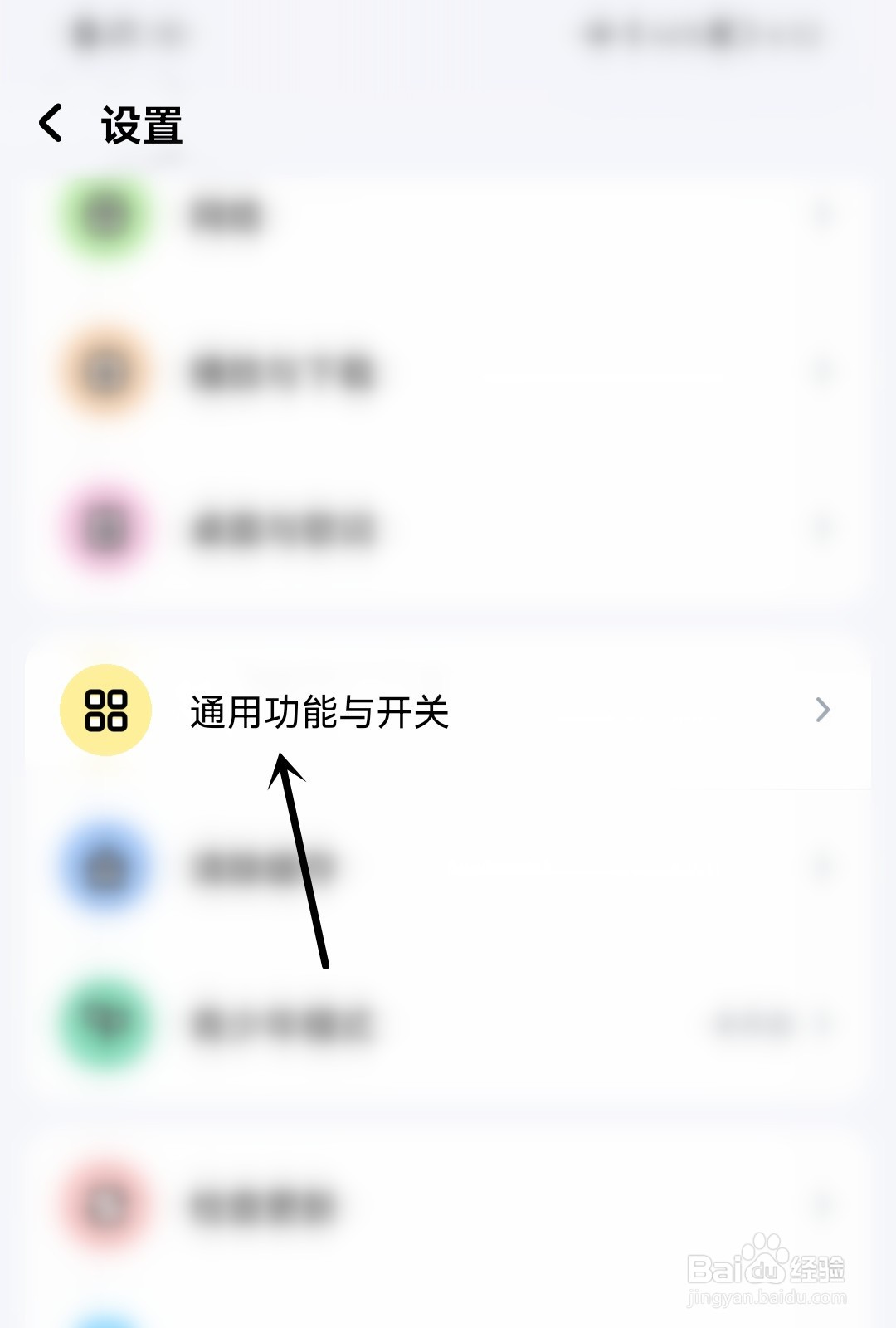Expand the 通用功能与开关 settings via its chevron
This screenshot has width=896, height=1328.
click(824, 710)
